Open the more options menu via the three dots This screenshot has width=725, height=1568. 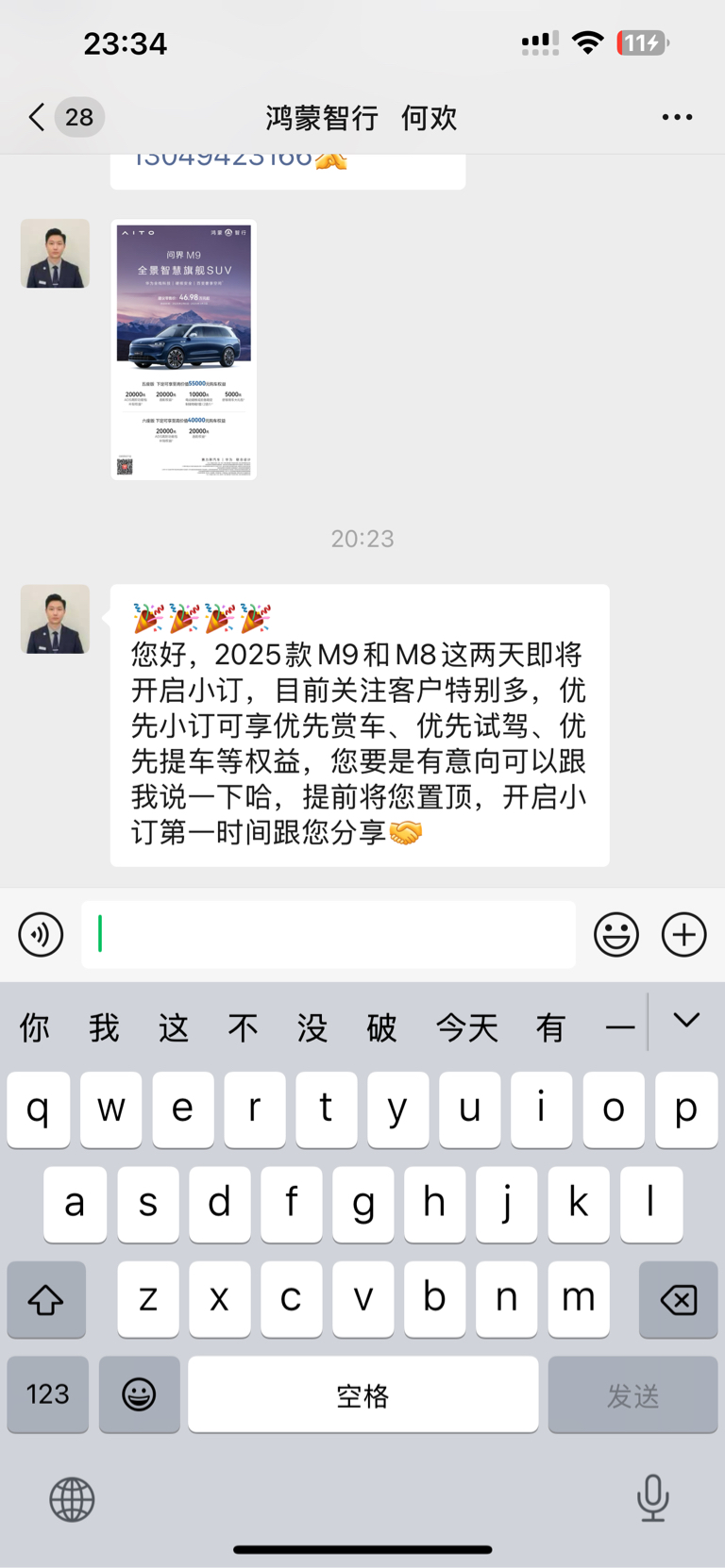click(677, 117)
